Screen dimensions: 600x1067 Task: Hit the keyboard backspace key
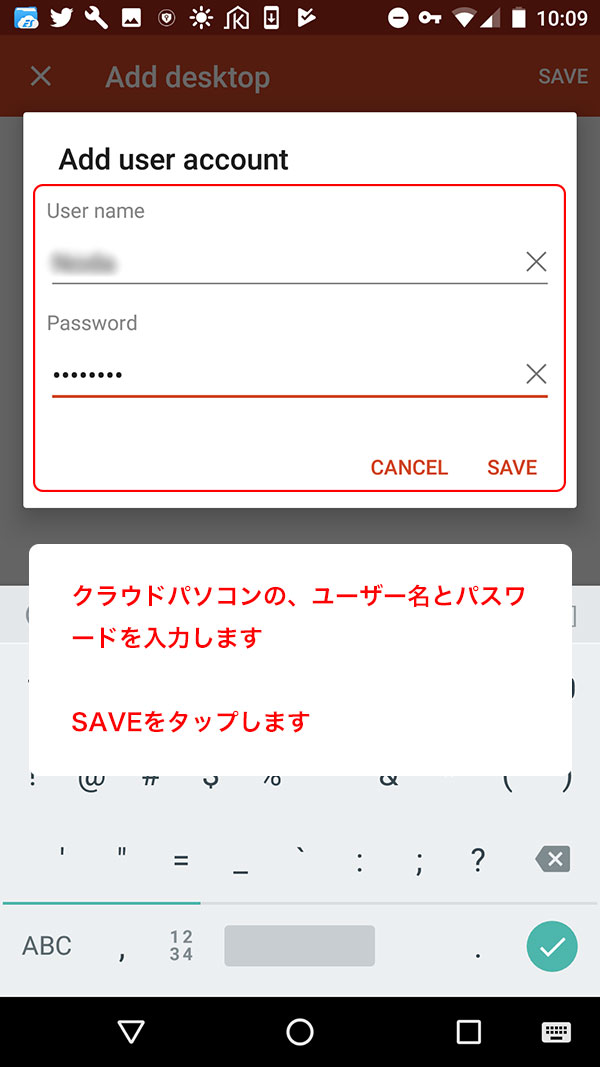[x=552, y=859]
